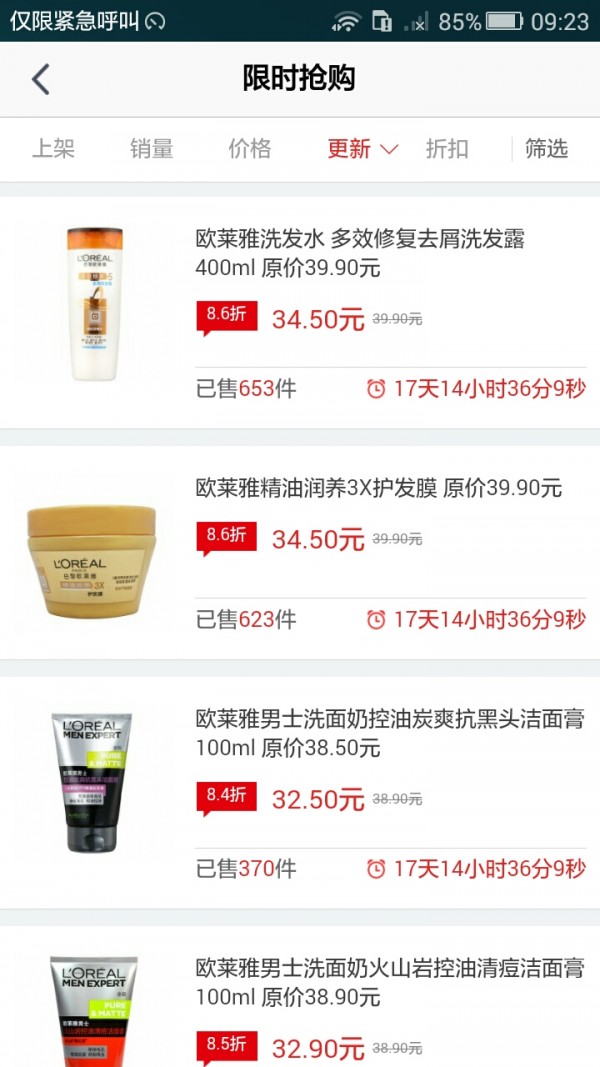Image resolution: width=600 pixels, height=1067 pixels.
Task: Go back from the 限时抢购 page
Action: [x=41, y=79]
